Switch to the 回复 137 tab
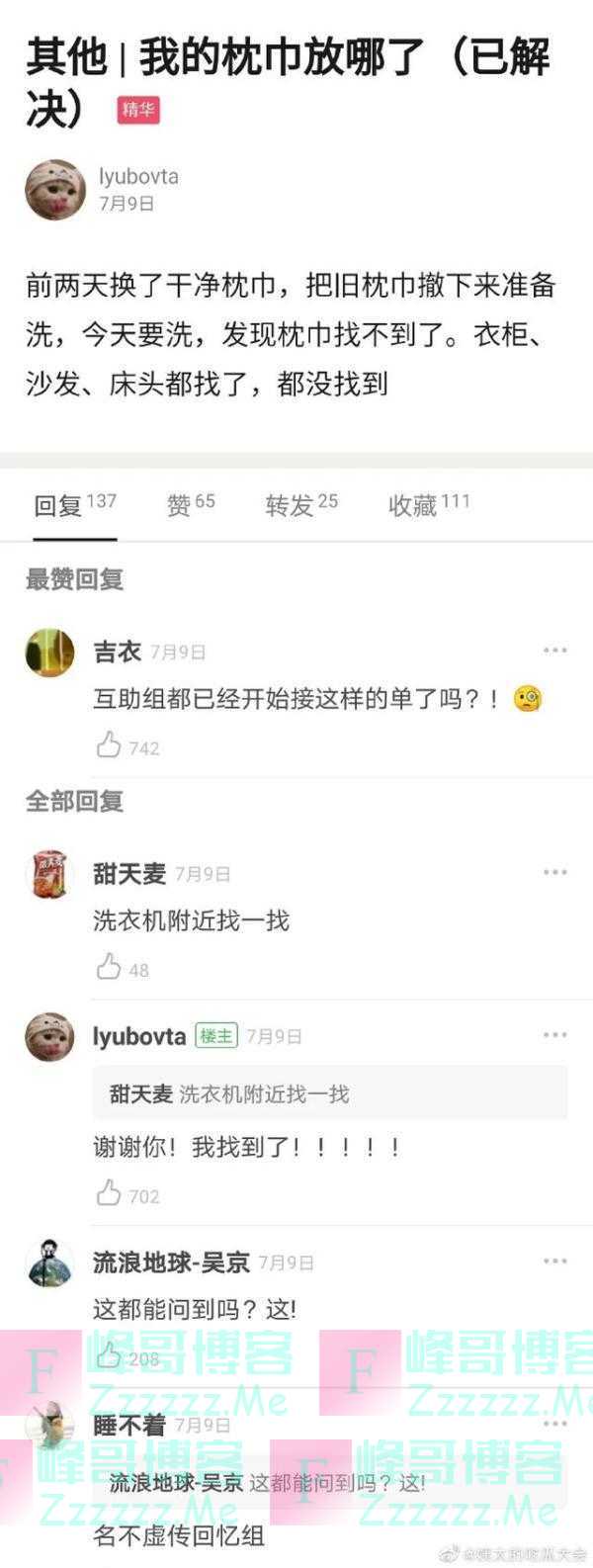 (x=74, y=504)
